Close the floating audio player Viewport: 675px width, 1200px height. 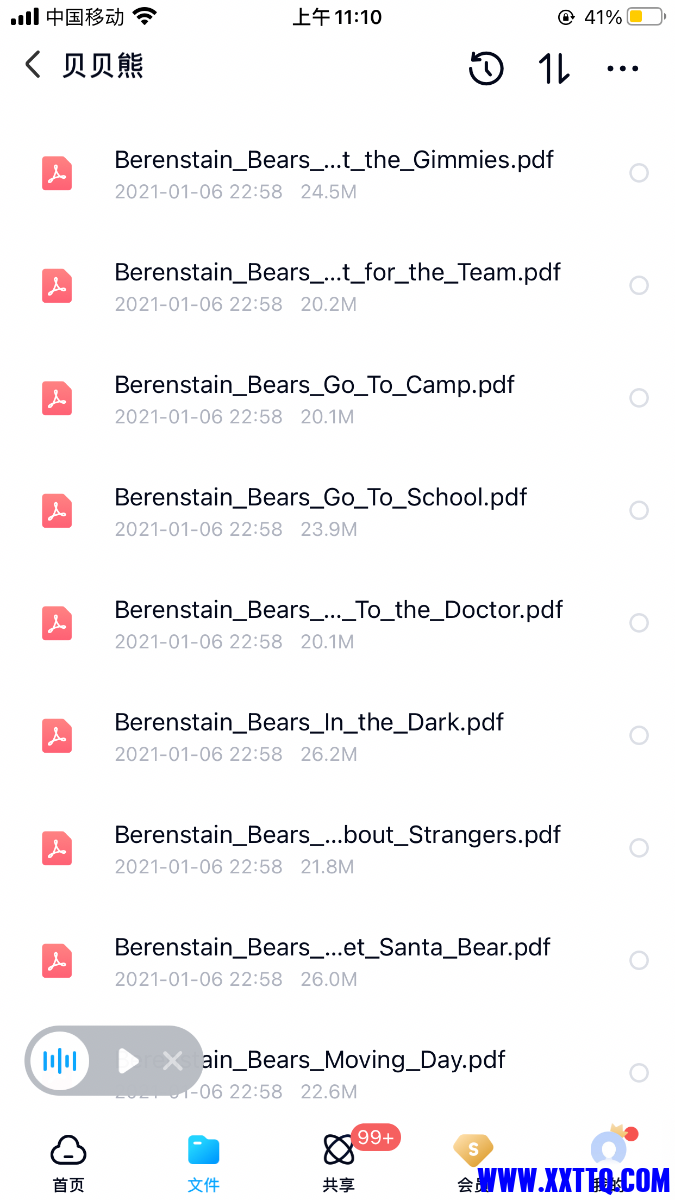click(x=173, y=1061)
